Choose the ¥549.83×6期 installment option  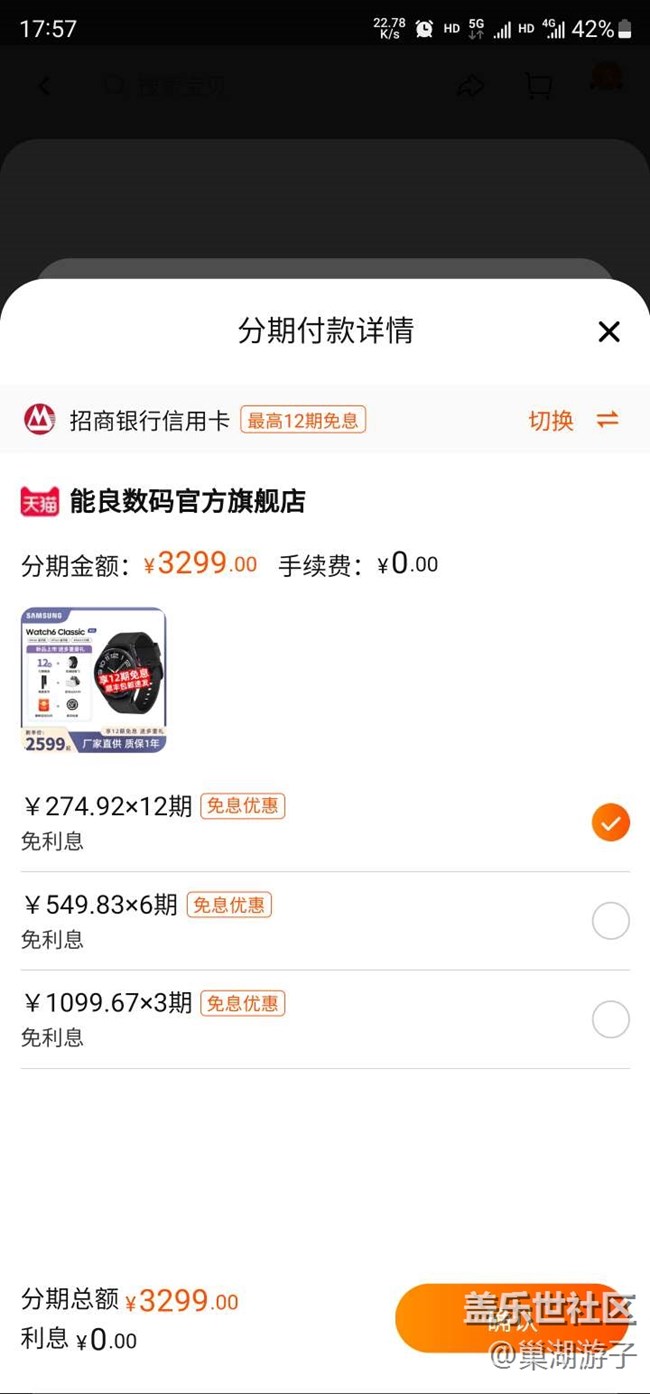pyautogui.click(x=610, y=921)
